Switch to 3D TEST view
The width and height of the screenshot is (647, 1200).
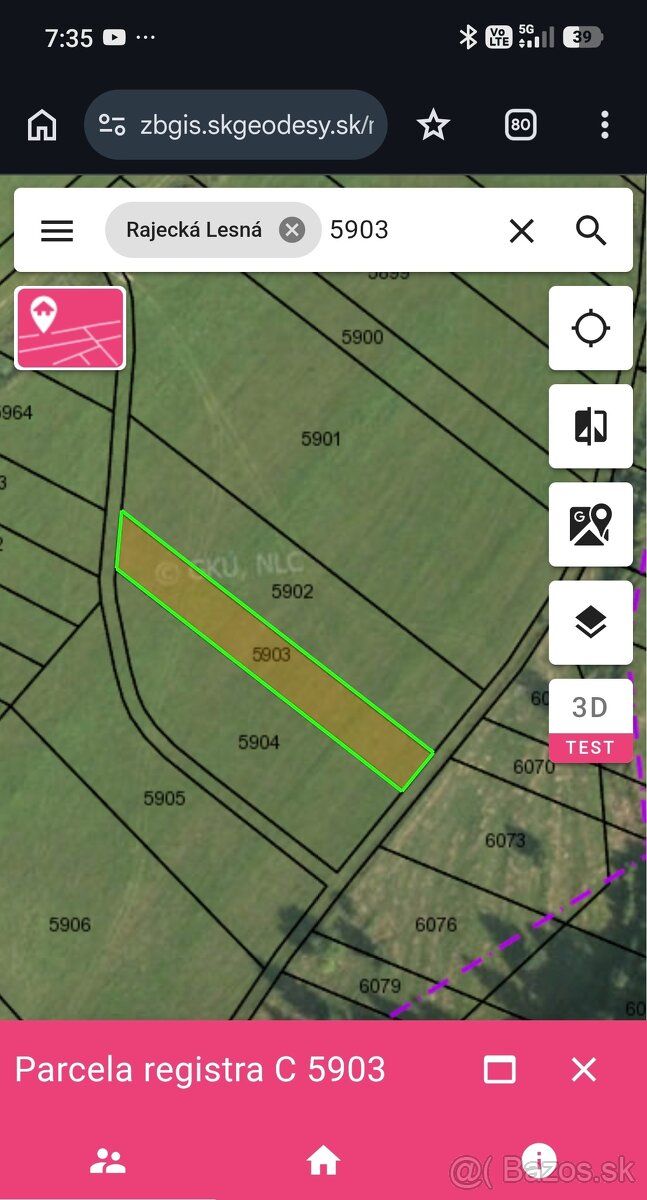click(x=591, y=721)
